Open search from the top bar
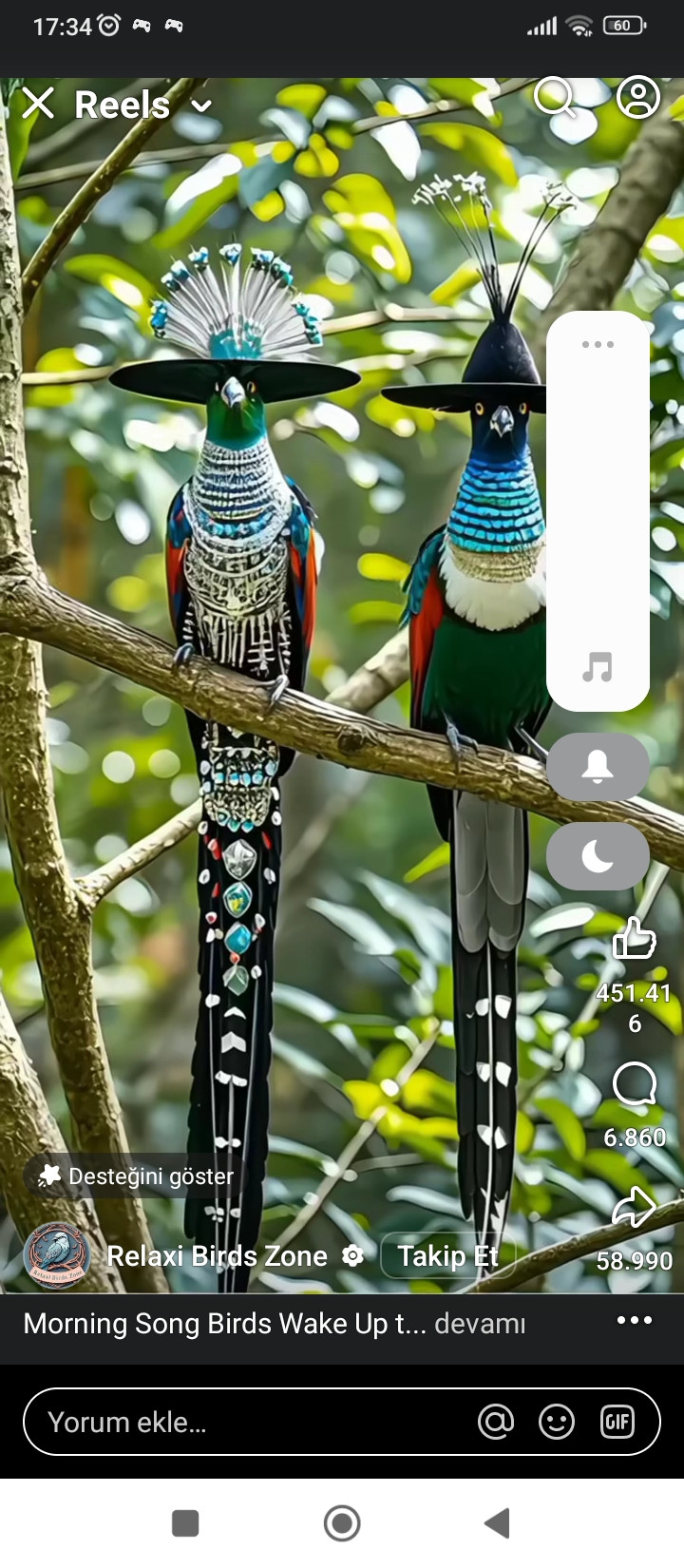This screenshot has height=1568, width=684. (555, 97)
